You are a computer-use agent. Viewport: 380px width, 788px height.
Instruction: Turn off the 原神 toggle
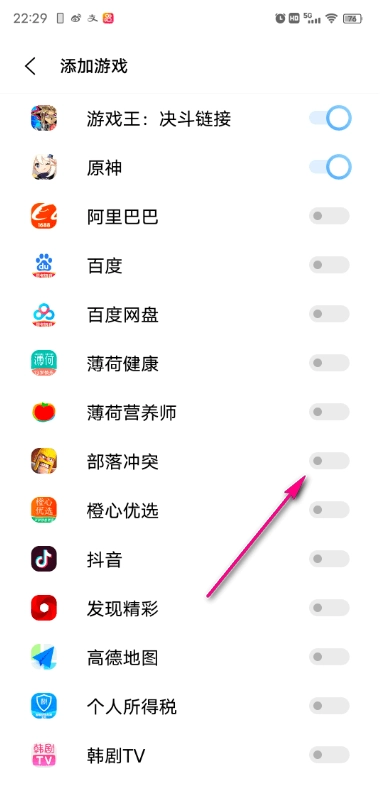pyautogui.click(x=330, y=167)
